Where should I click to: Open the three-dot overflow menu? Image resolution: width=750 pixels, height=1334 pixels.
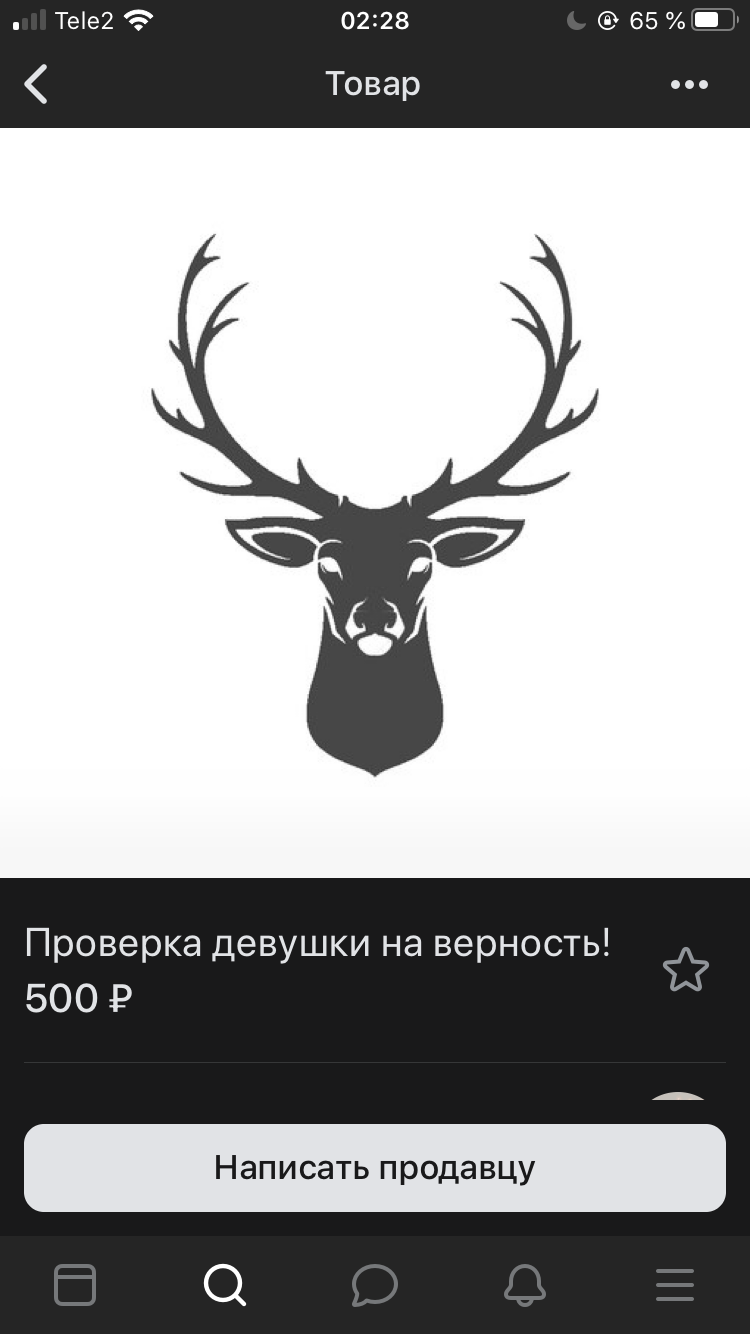(x=689, y=85)
